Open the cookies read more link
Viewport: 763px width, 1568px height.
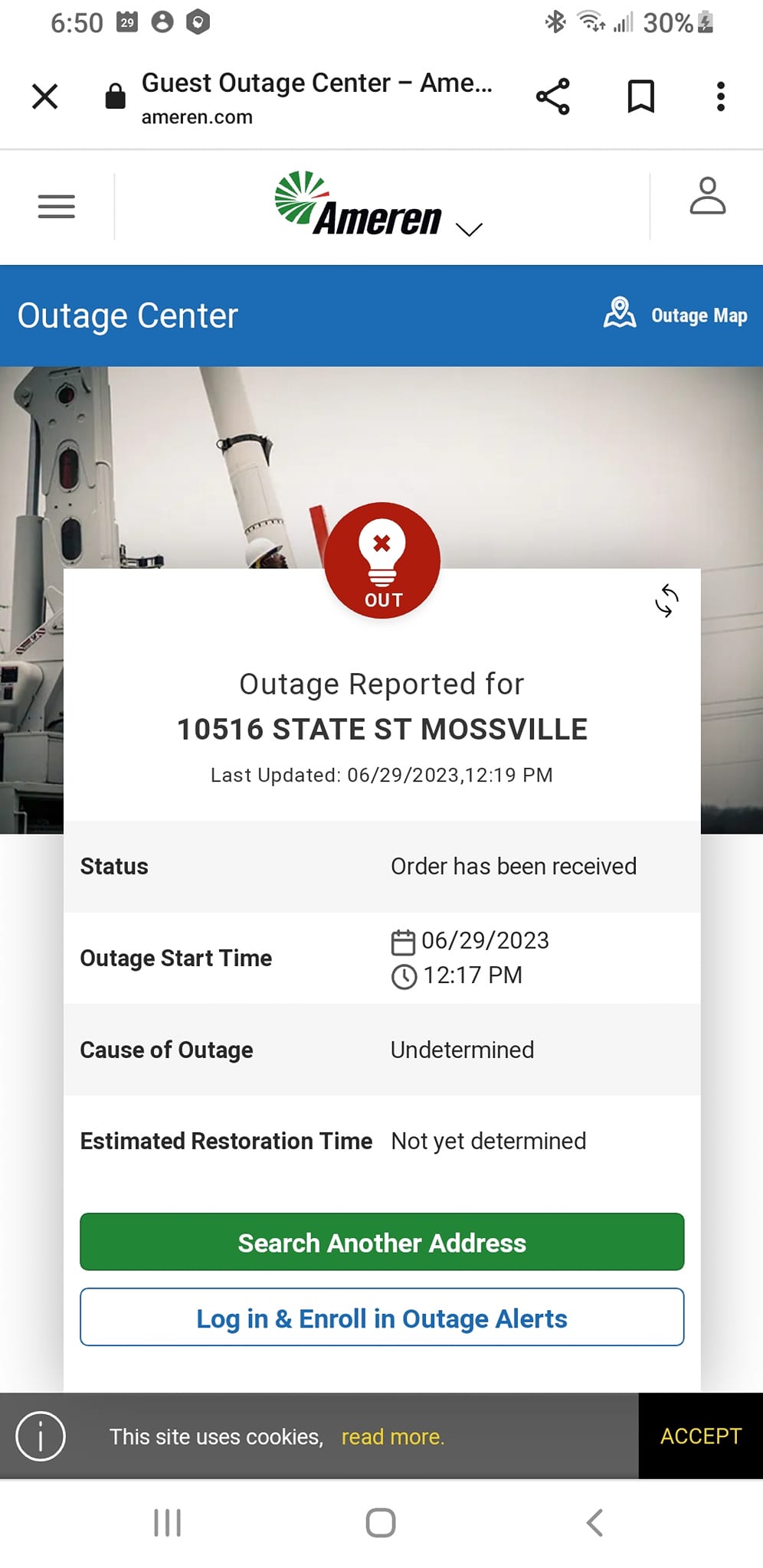pyautogui.click(x=393, y=1437)
